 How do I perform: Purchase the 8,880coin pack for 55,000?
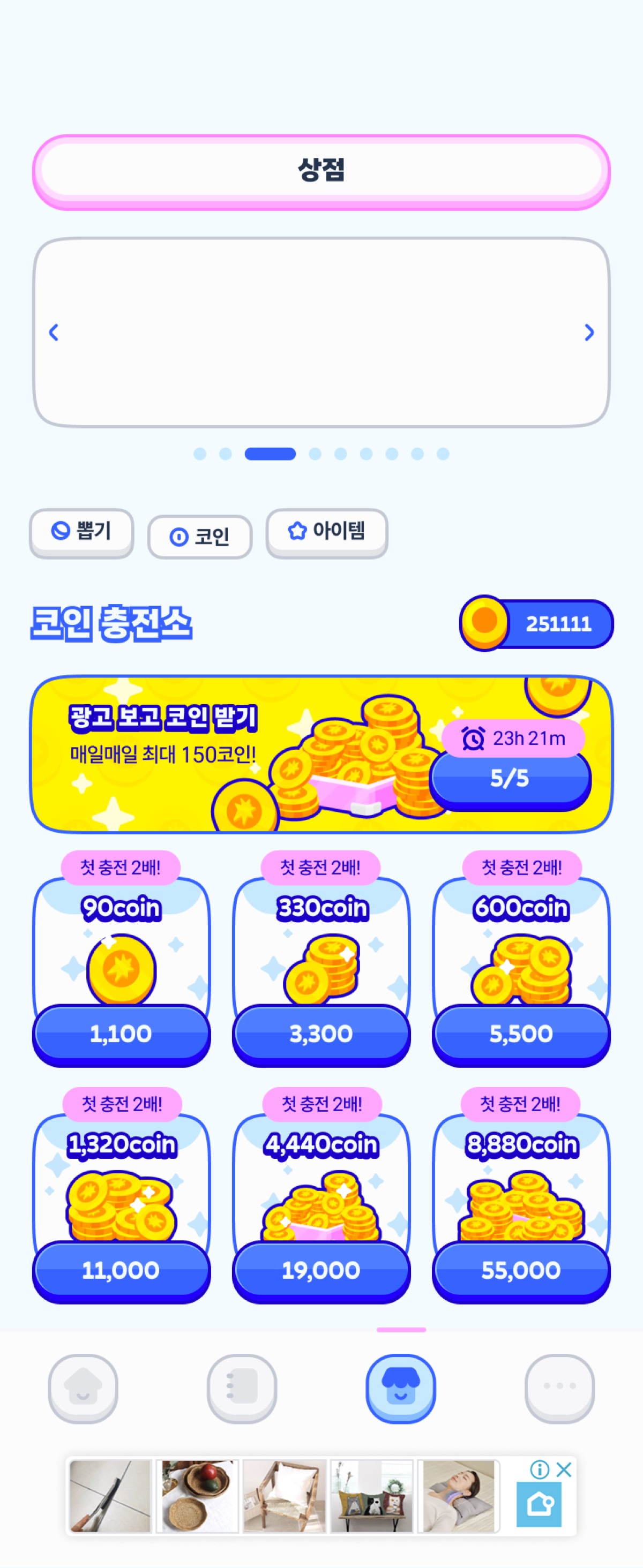point(521,1270)
